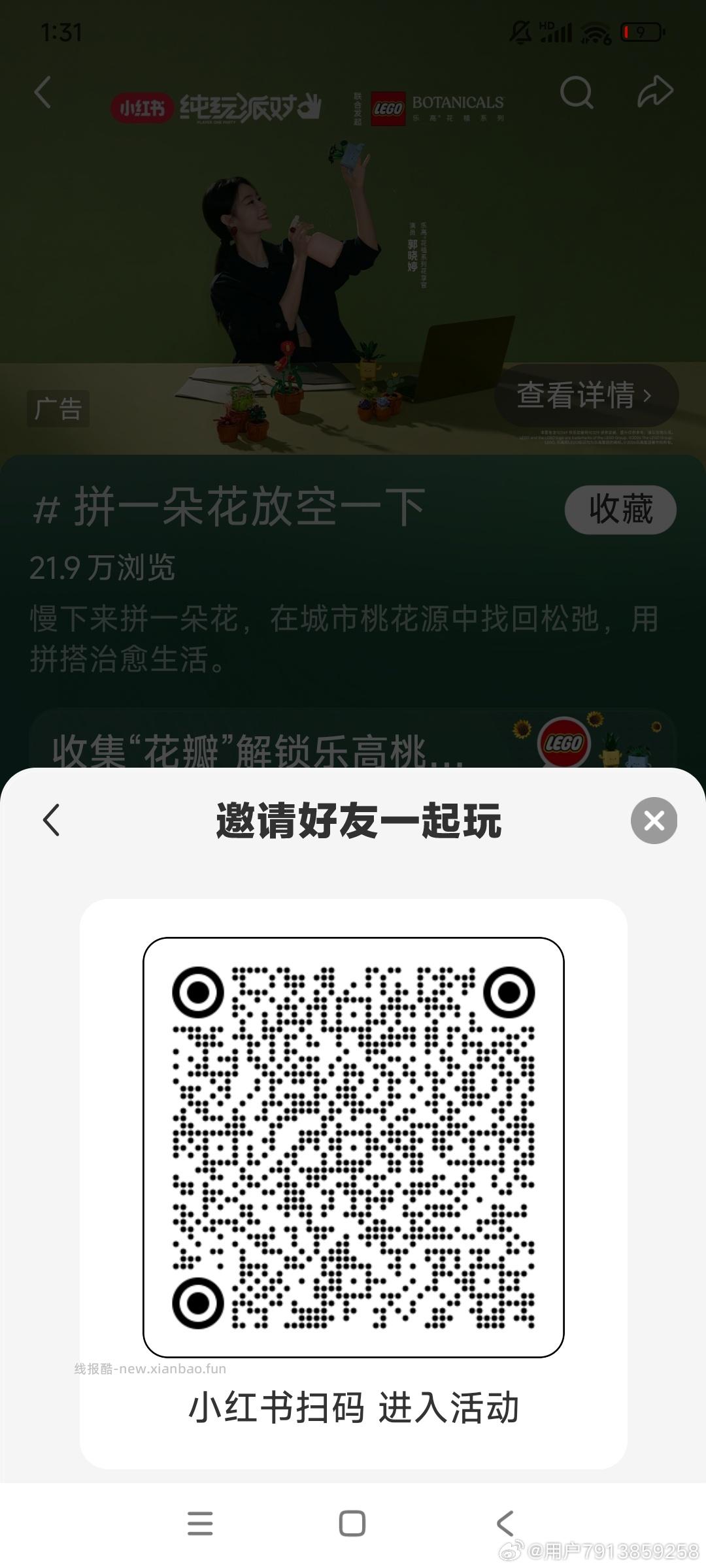
Task: Close the 邀请好友一起玩 dialog with X
Action: pyautogui.click(x=653, y=821)
